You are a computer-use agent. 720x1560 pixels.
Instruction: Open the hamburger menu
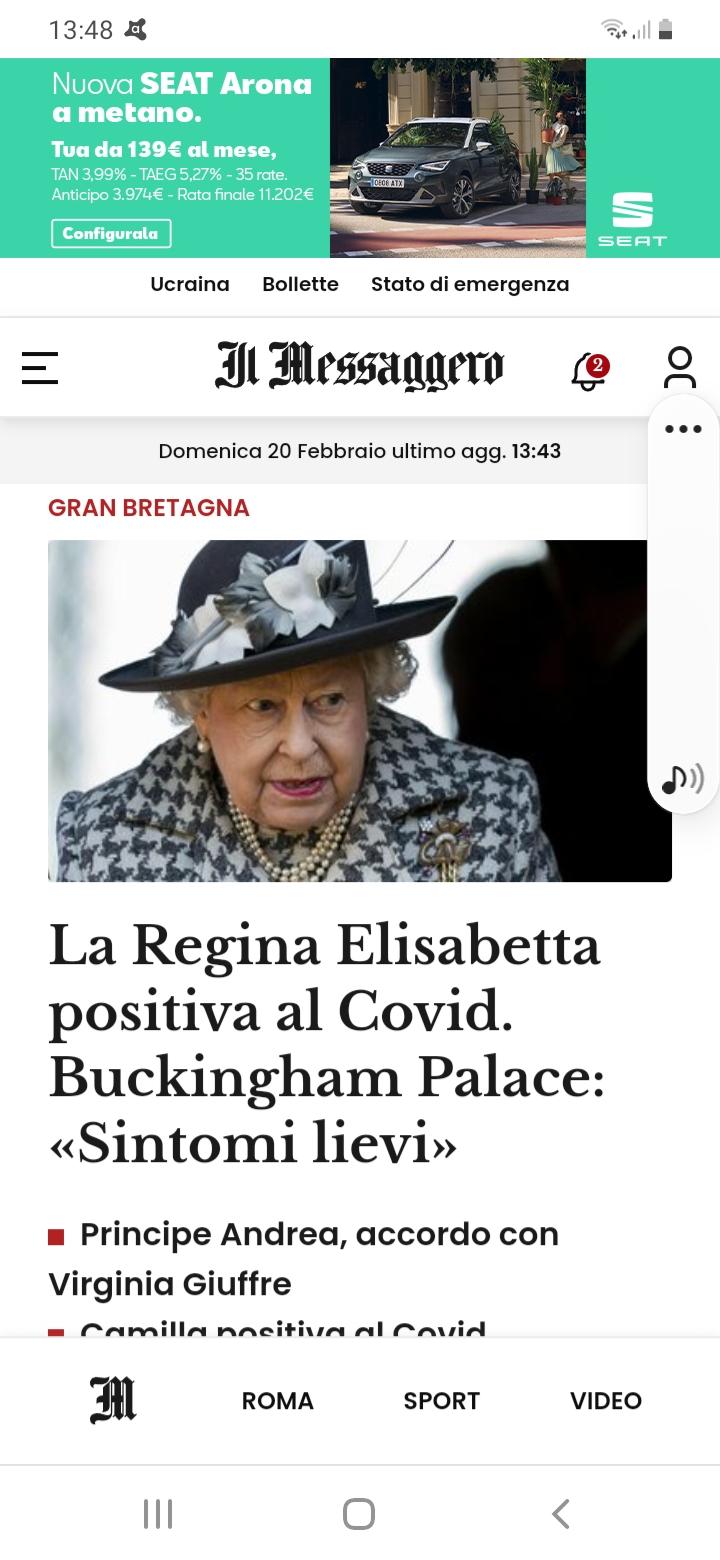pyautogui.click(x=40, y=368)
